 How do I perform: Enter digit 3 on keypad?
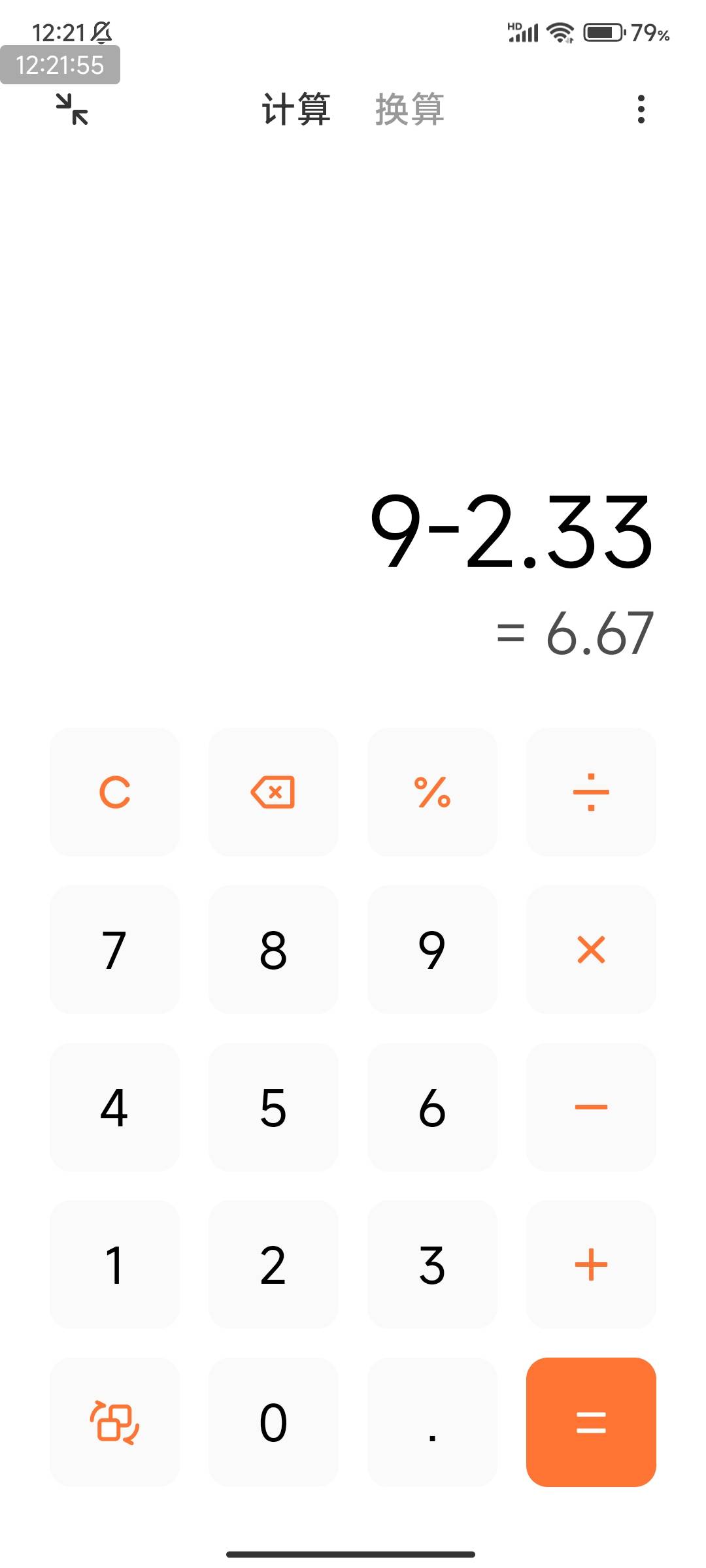tap(432, 1264)
